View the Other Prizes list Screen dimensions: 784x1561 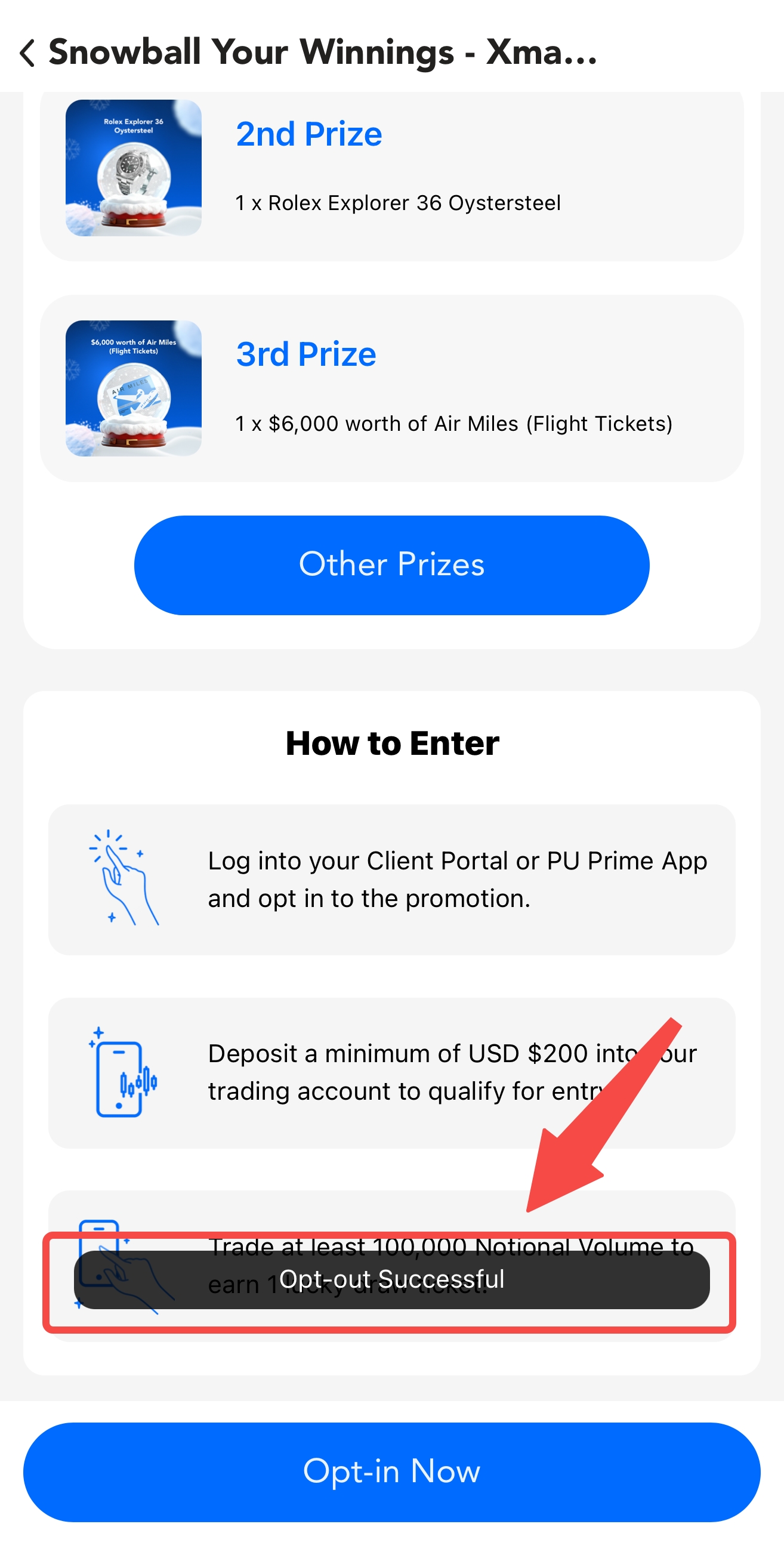click(391, 564)
